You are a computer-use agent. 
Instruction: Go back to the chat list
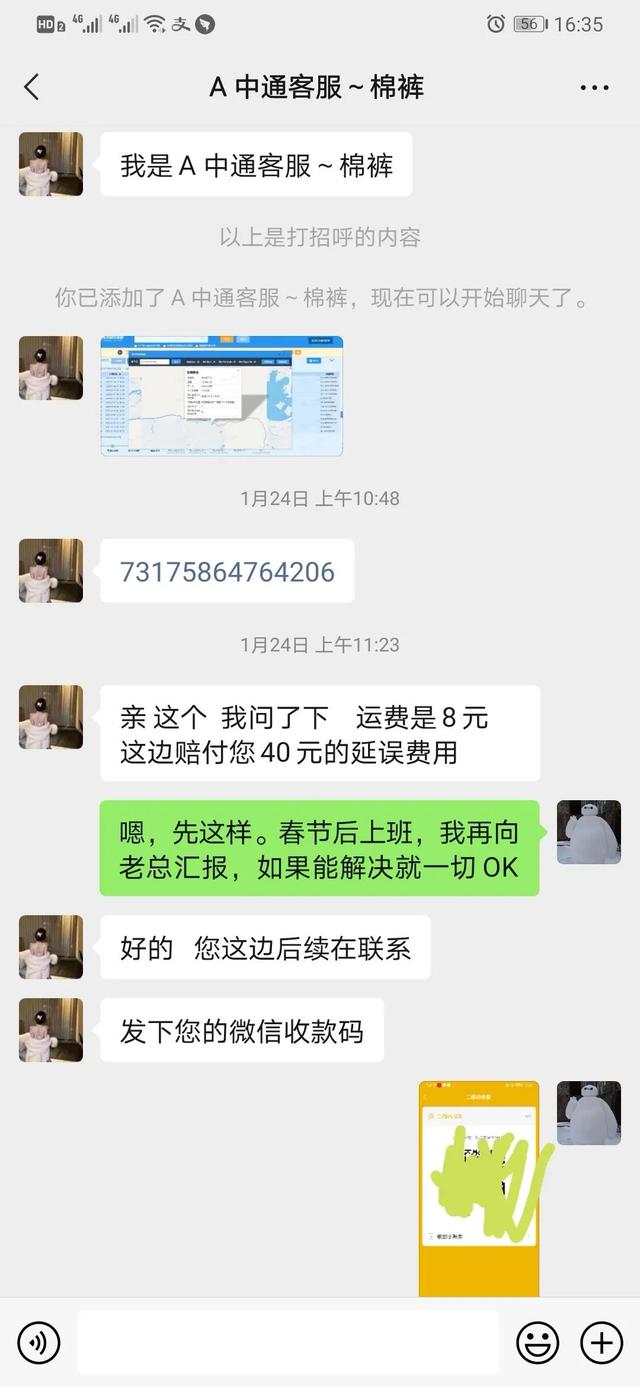click(32, 87)
